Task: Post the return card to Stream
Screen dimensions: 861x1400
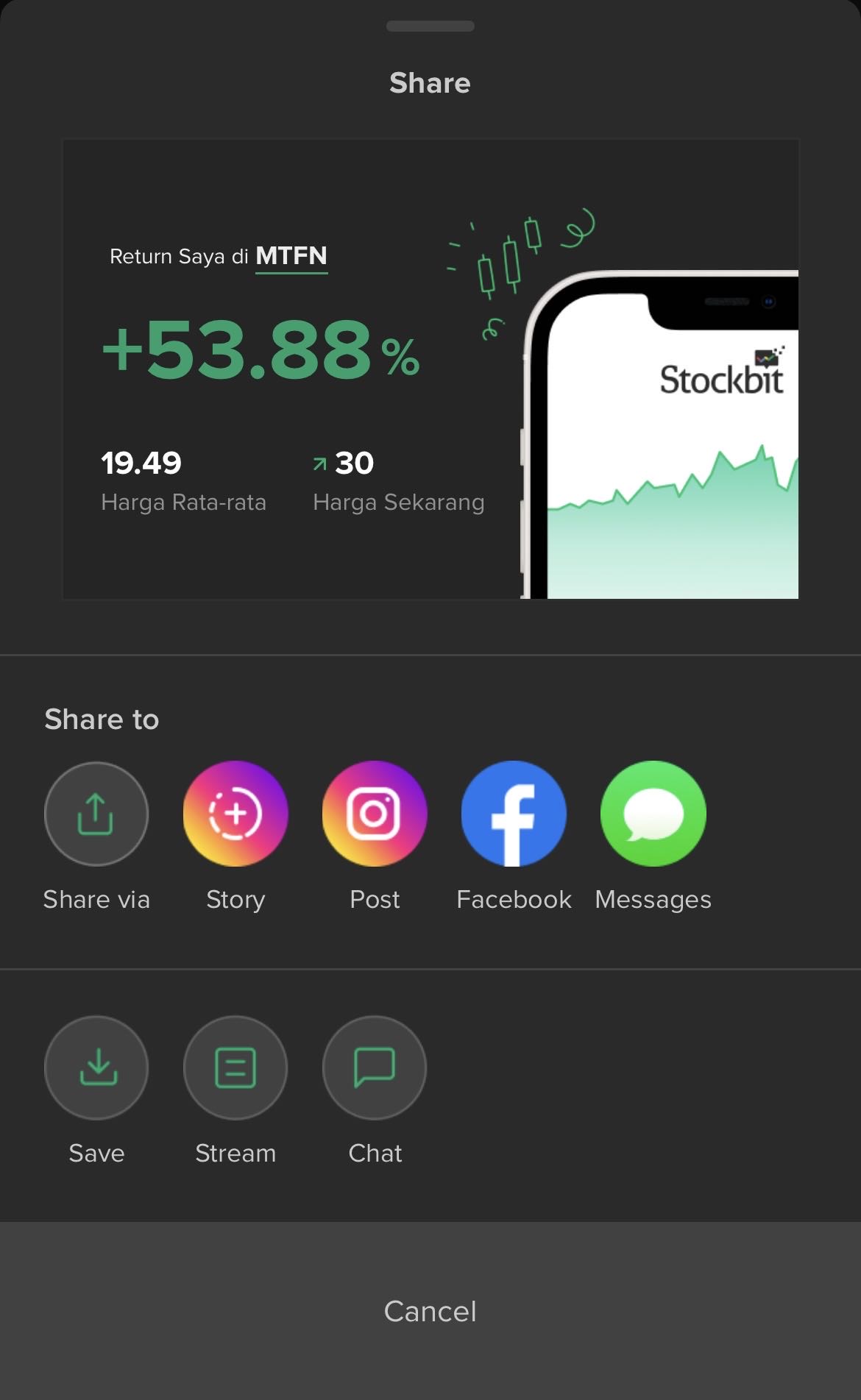Action: (x=235, y=1067)
